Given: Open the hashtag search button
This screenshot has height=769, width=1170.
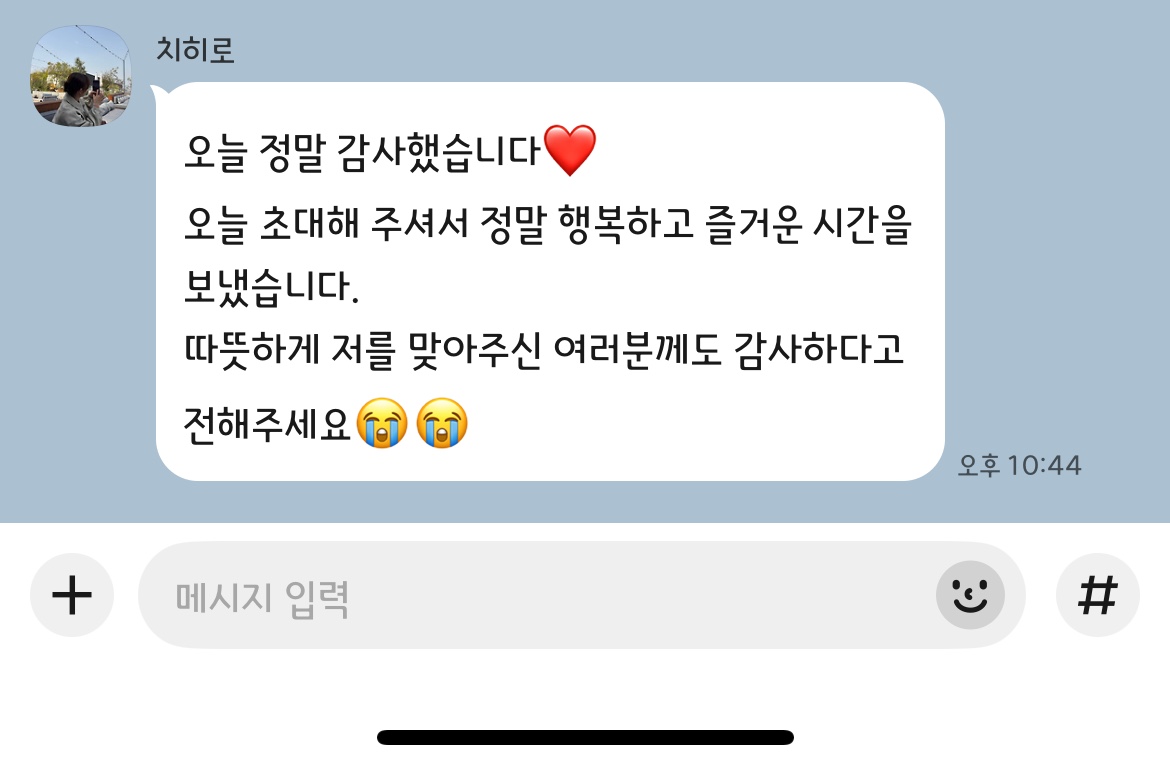Looking at the screenshot, I should (x=1097, y=596).
